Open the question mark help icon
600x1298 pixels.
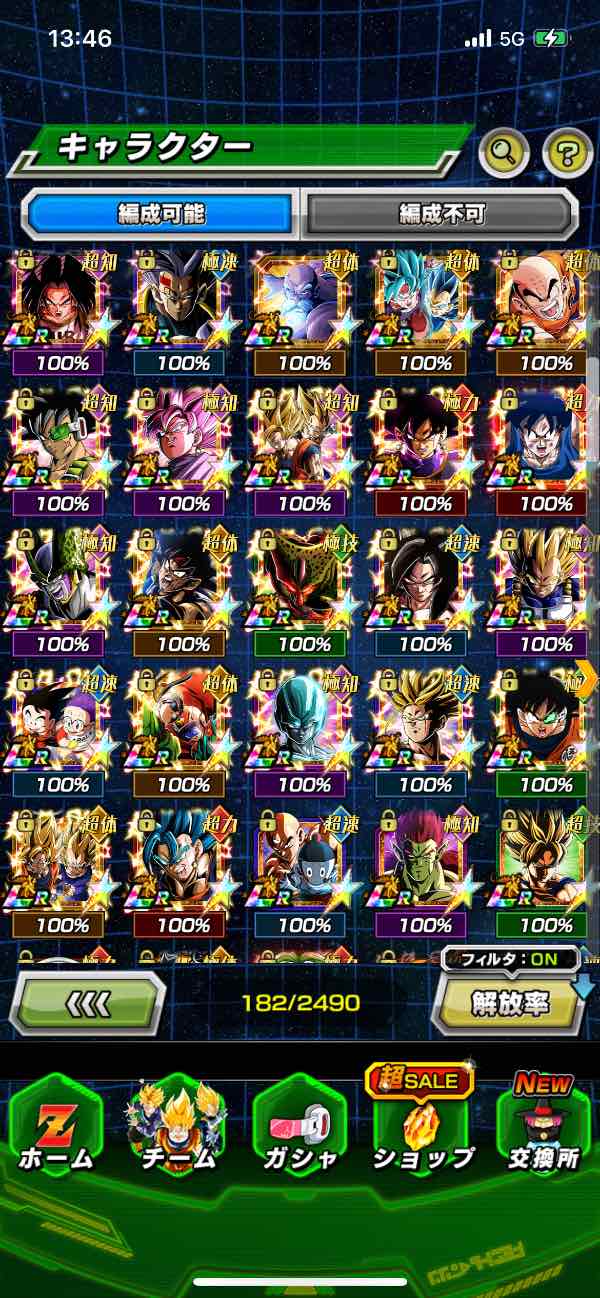coord(567,153)
